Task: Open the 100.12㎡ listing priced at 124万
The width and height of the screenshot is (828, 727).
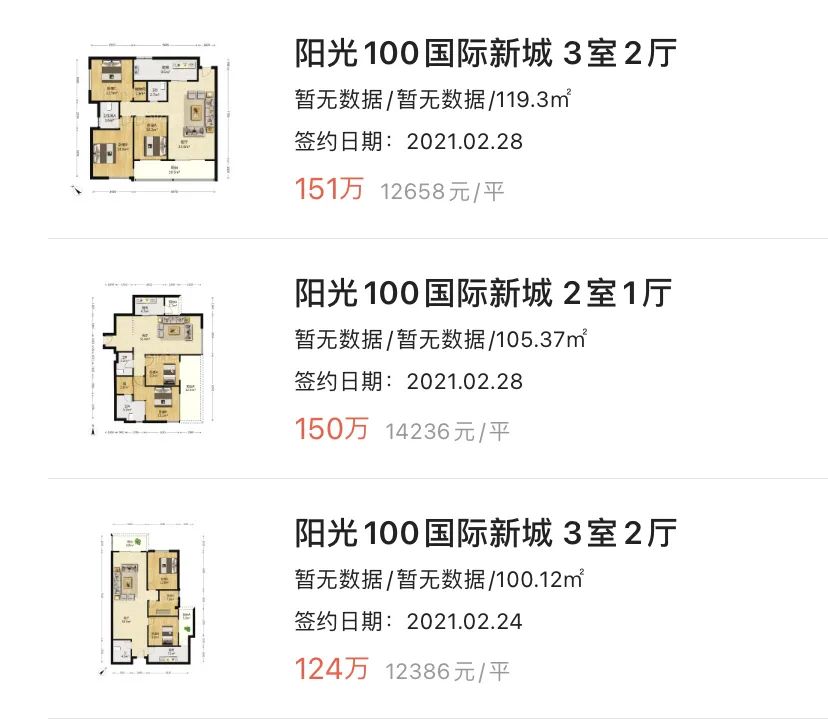Action: tap(486, 533)
